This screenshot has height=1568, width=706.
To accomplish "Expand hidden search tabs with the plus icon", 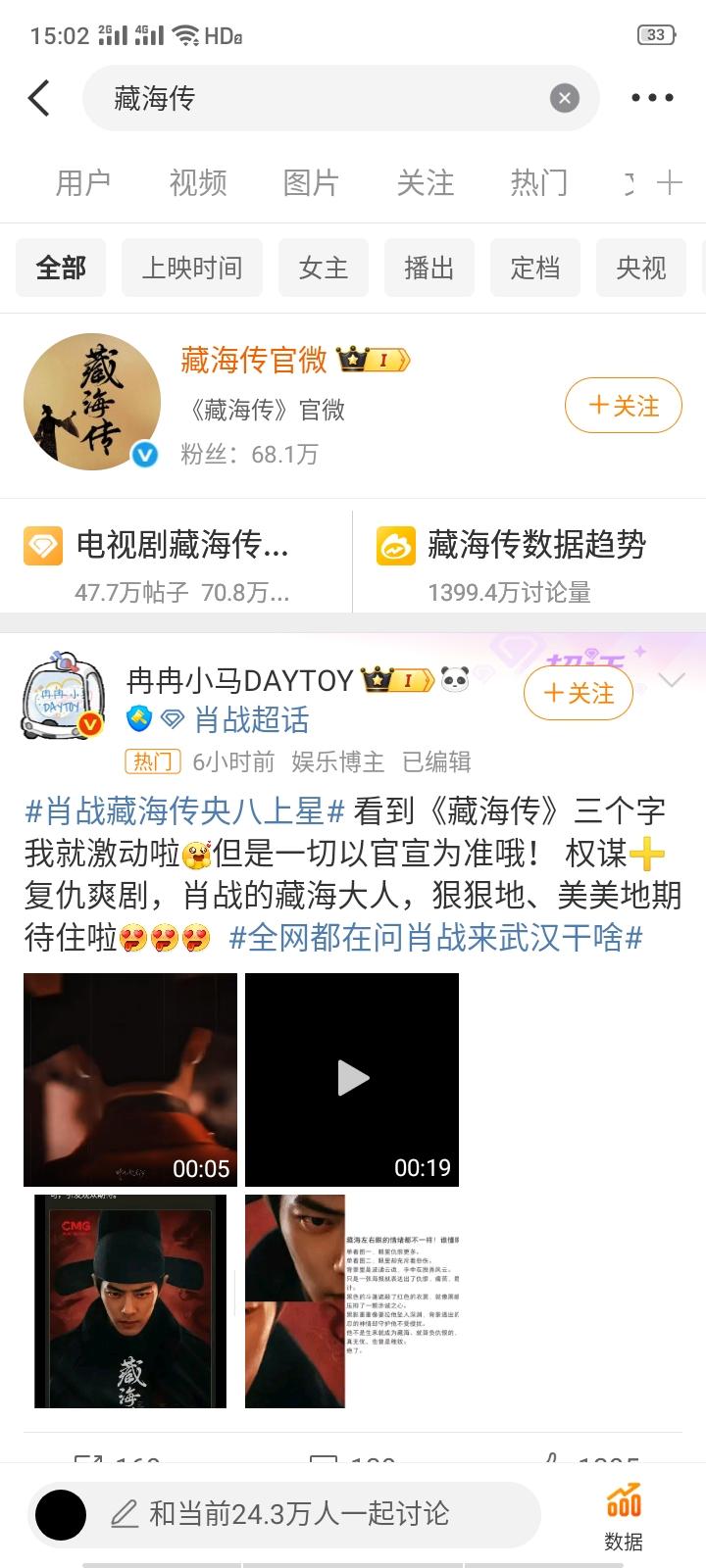I will (x=669, y=182).
